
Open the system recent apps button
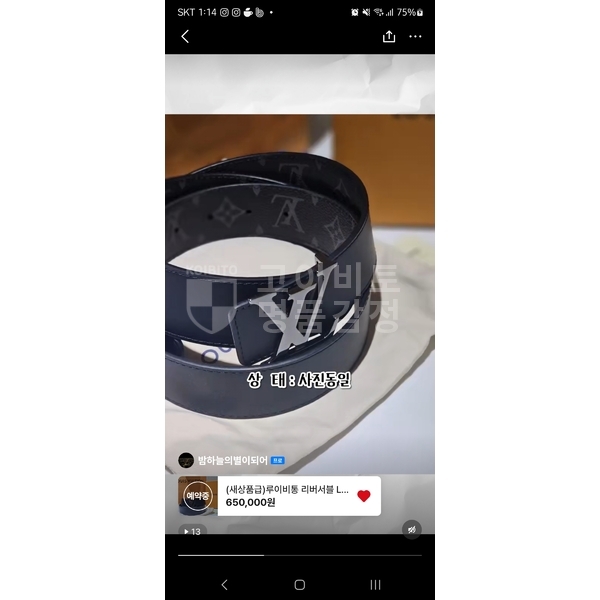point(375,584)
